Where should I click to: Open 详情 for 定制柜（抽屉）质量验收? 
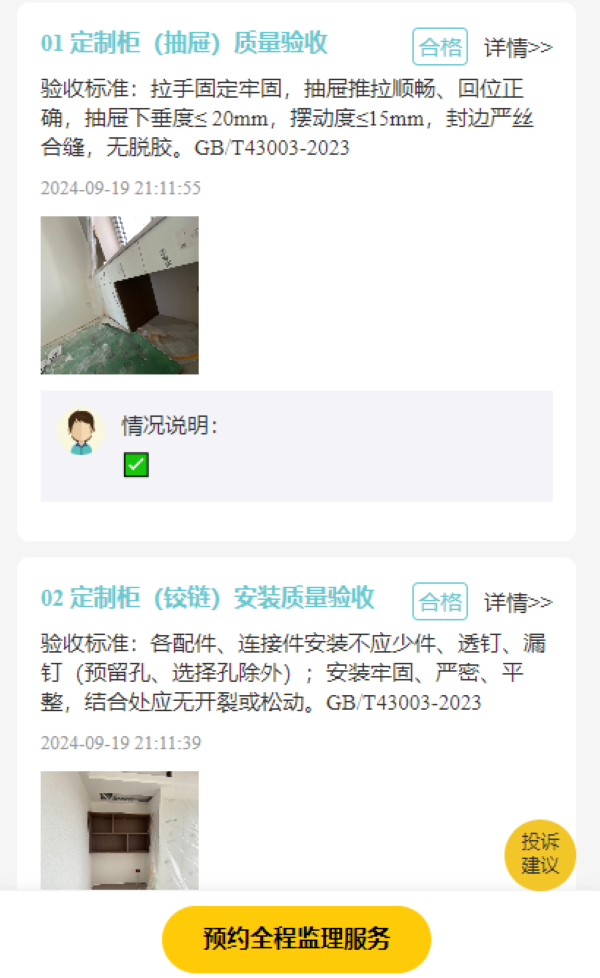coord(518,47)
